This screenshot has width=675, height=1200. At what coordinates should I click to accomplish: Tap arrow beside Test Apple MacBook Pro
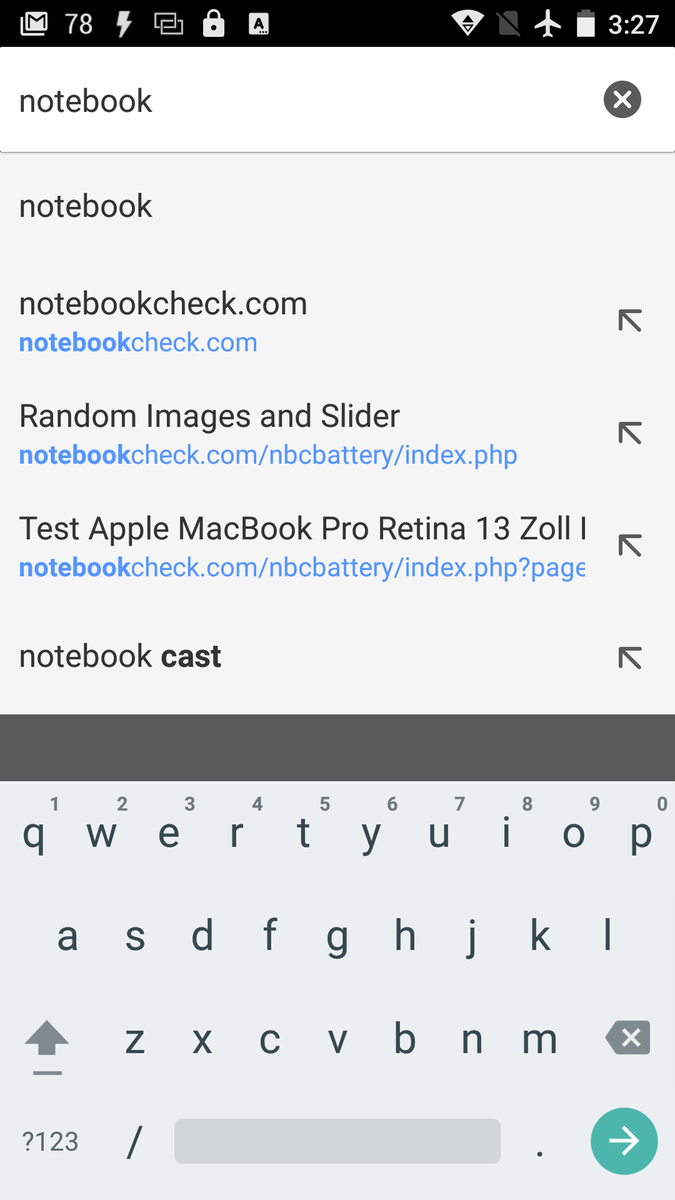point(629,546)
